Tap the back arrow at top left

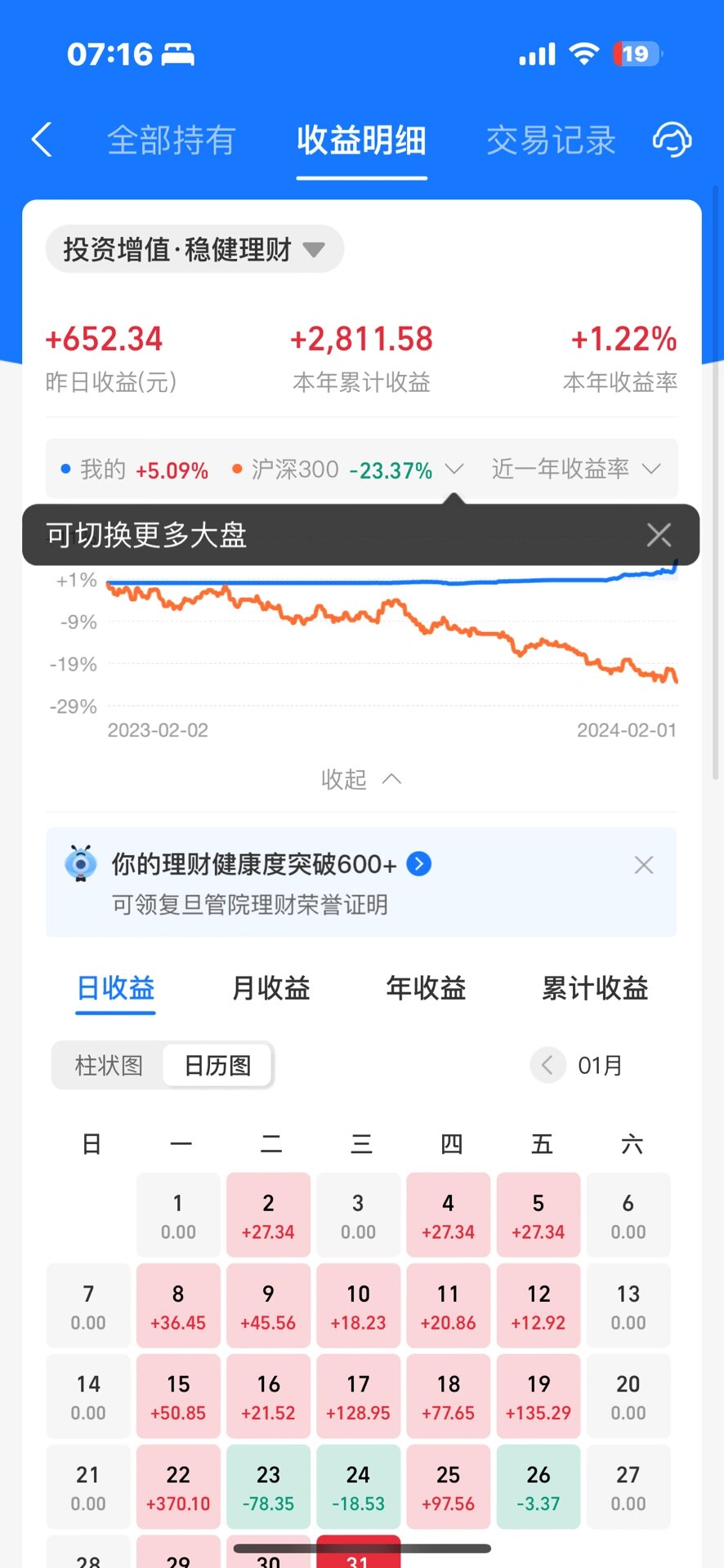pos(42,140)
